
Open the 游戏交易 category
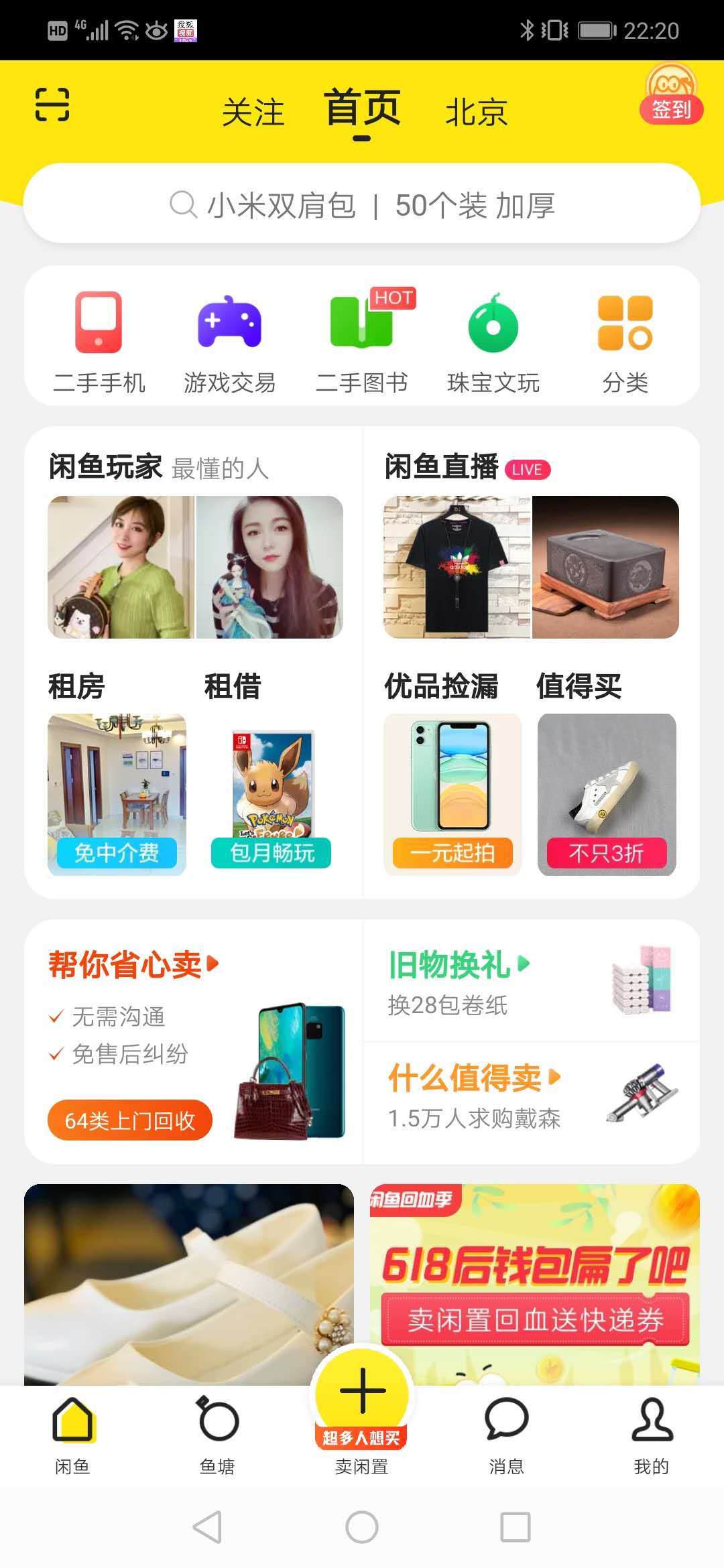(x=230, y=342)
